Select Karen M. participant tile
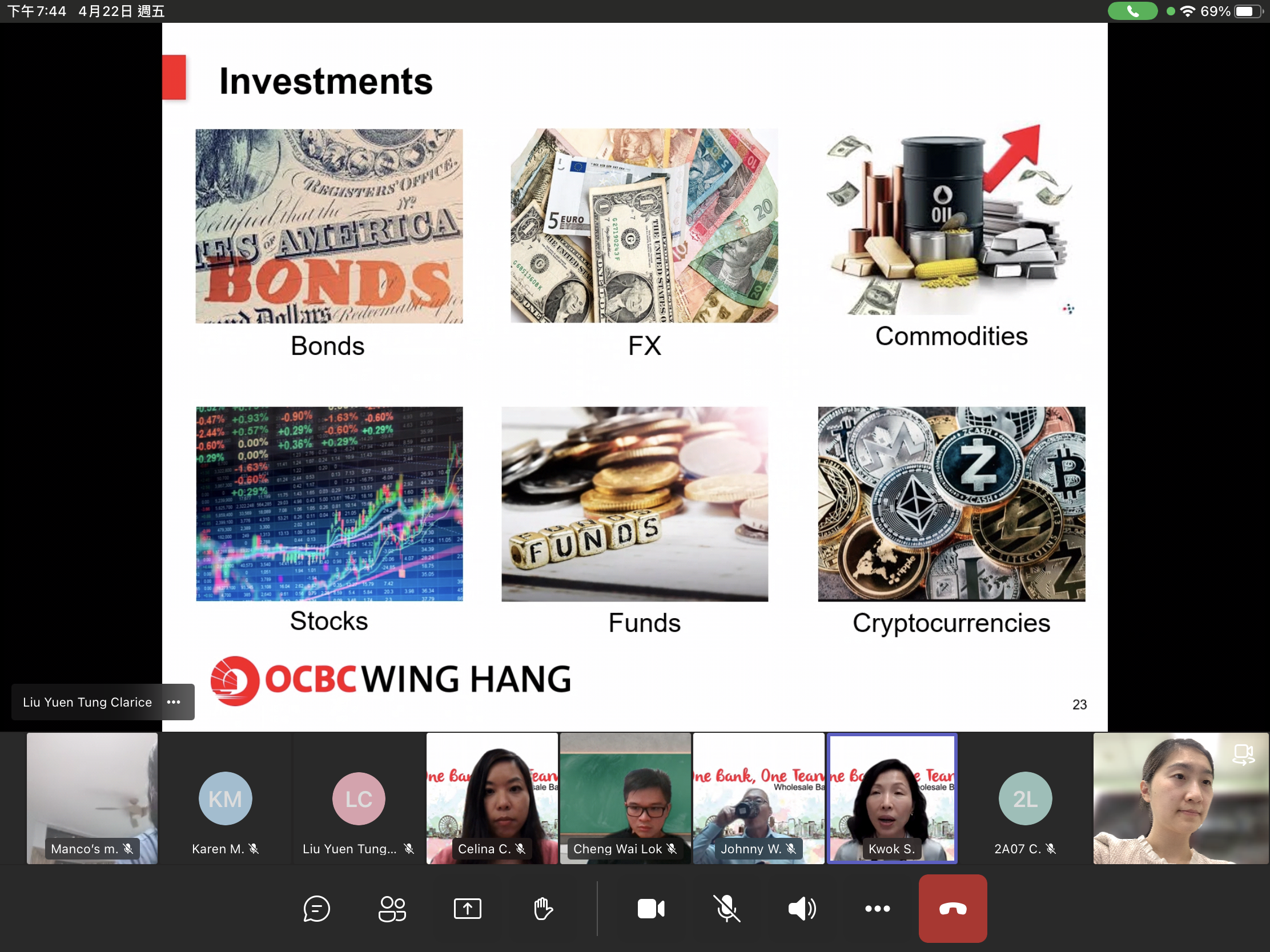The width and height of the screenshot is (1270, 952). 225,798
